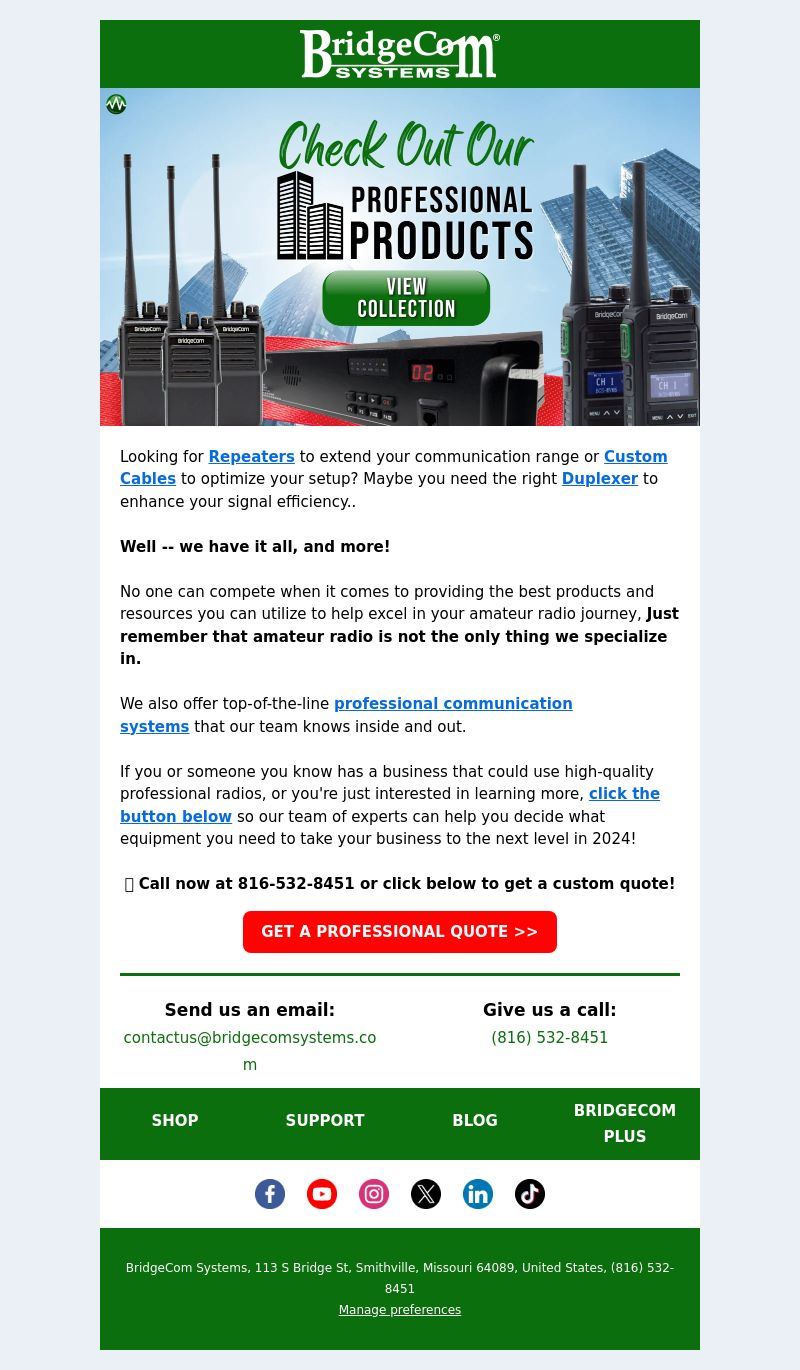Open the Instagram profile
Image resolution: width=800 pixels, height=1370 pixels.
374,1194
